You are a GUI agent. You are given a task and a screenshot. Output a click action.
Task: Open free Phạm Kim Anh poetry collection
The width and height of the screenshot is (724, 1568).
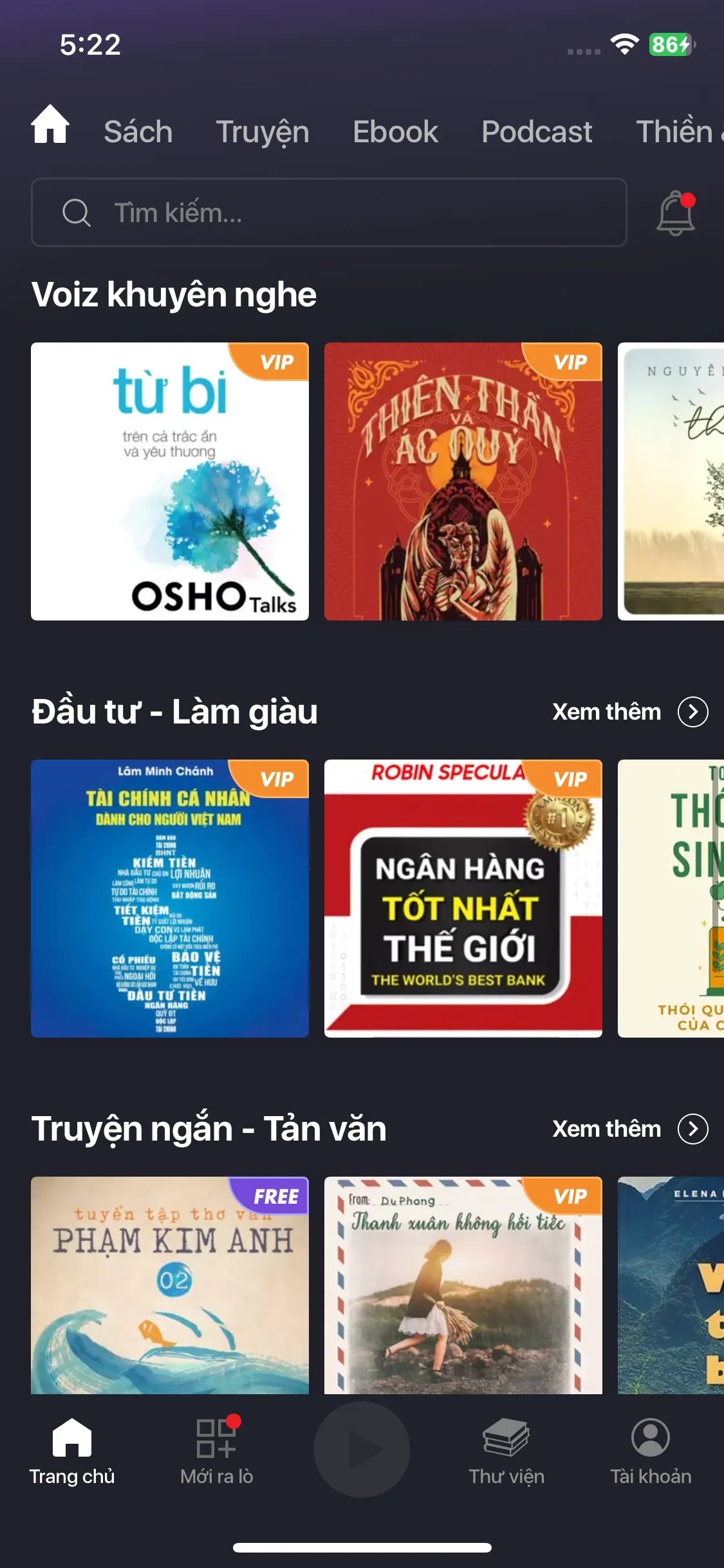(170, 1285)
